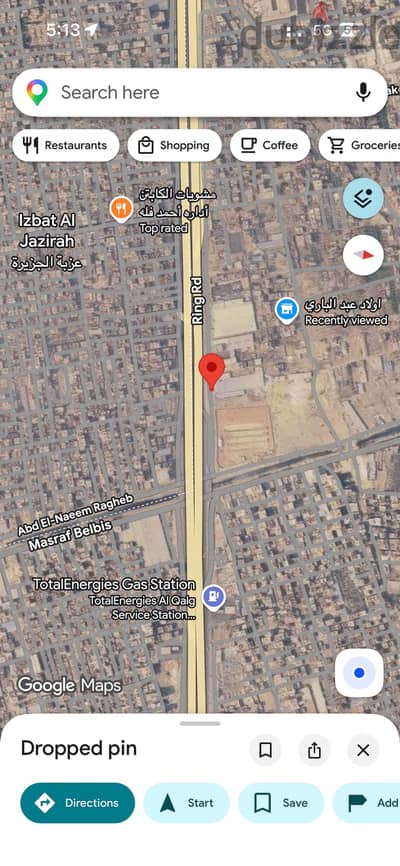
Task: Close the Dropped pin panel
Action: tap(363, 750)
